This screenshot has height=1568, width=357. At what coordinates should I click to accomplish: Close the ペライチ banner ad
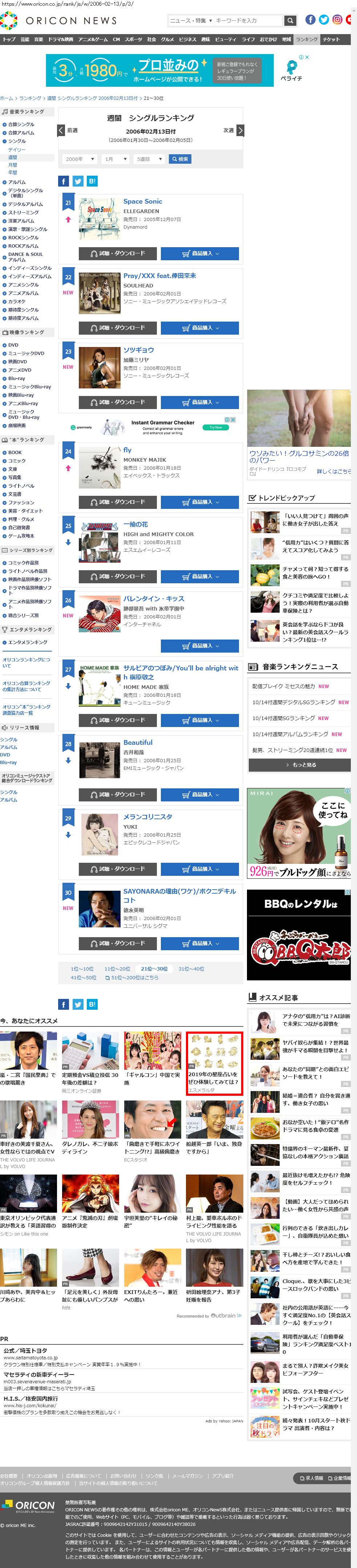tap(307, 57)
